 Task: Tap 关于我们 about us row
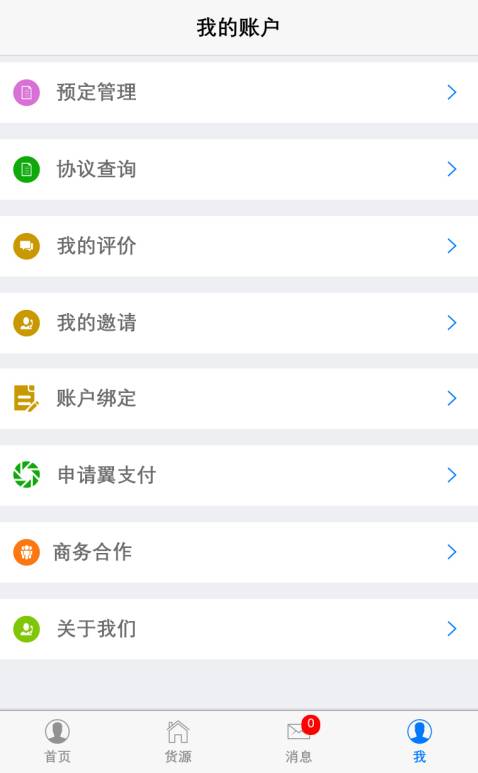239,629
